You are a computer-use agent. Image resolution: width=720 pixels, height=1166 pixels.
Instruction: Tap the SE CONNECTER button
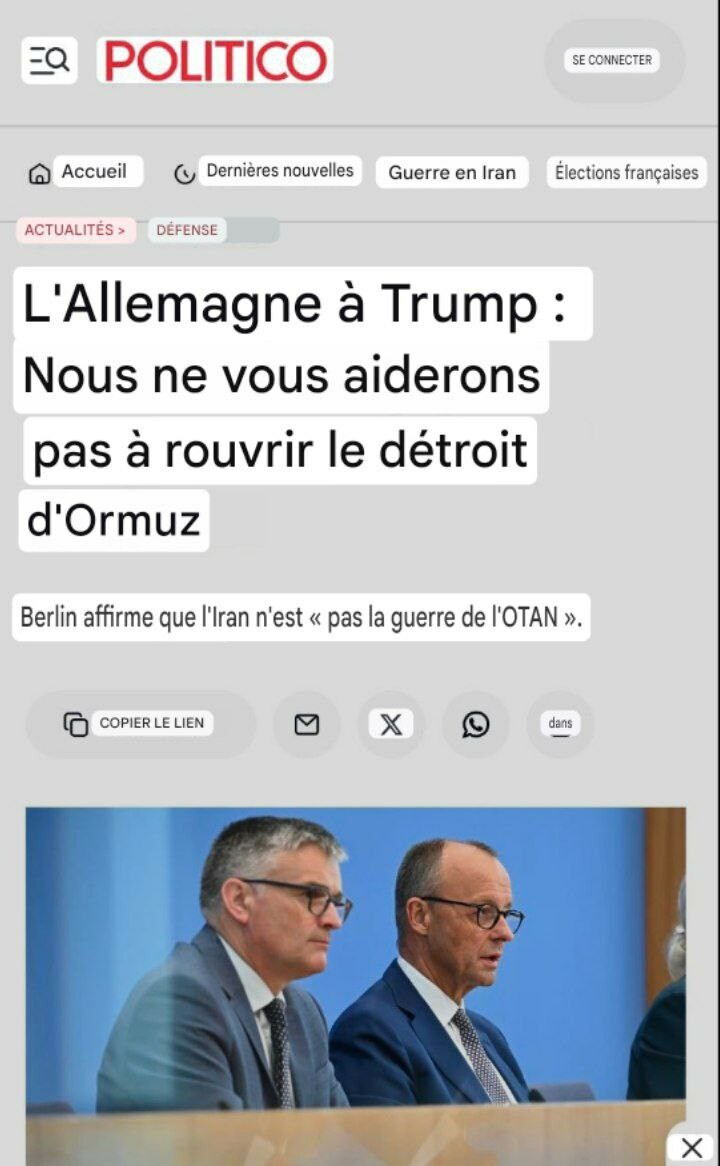pos(612,60)
